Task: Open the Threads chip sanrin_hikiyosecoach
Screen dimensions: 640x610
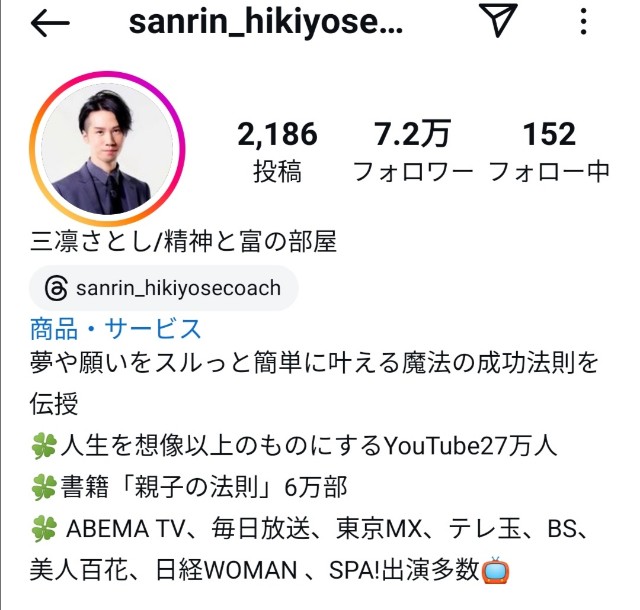Action: (x=164, y=289)
